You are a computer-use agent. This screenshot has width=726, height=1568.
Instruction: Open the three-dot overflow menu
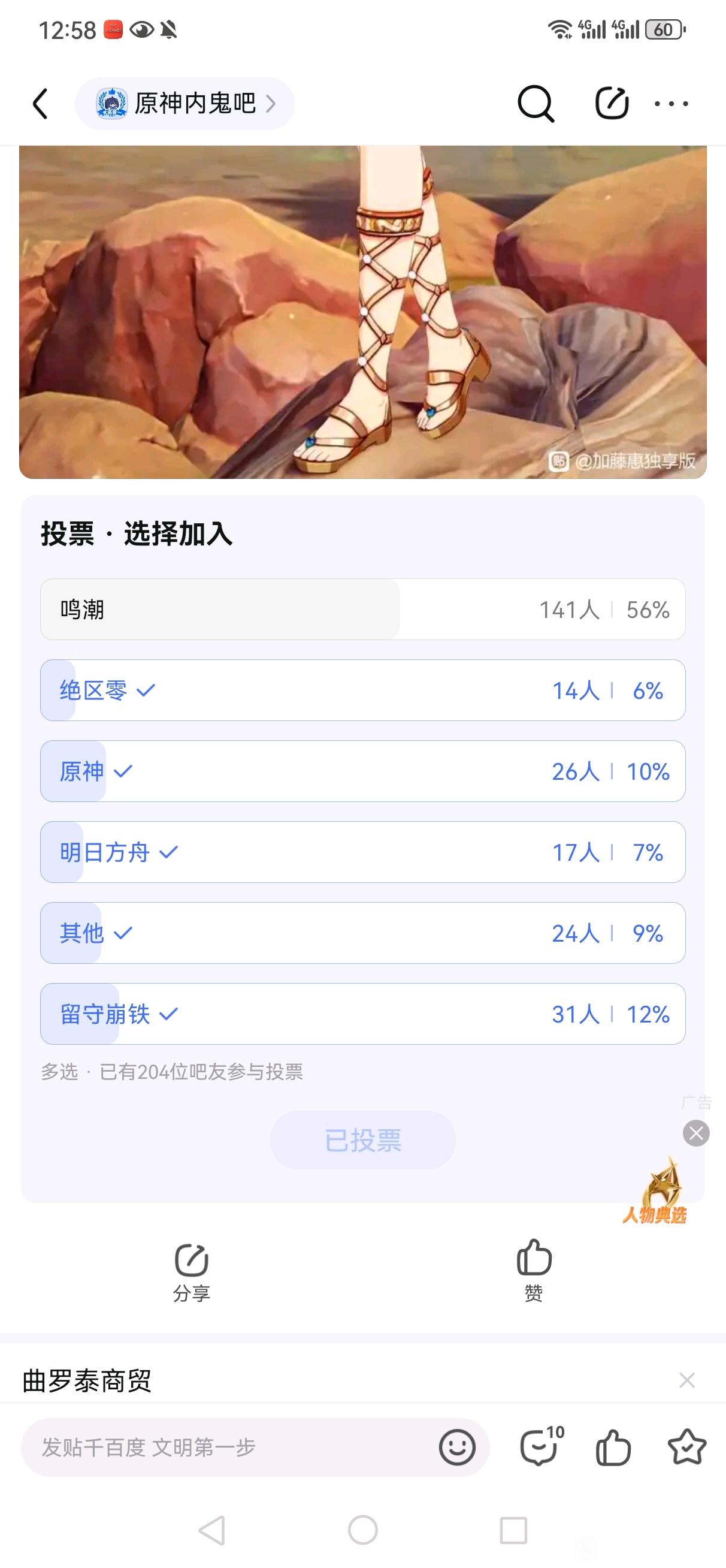click(671, 104)
